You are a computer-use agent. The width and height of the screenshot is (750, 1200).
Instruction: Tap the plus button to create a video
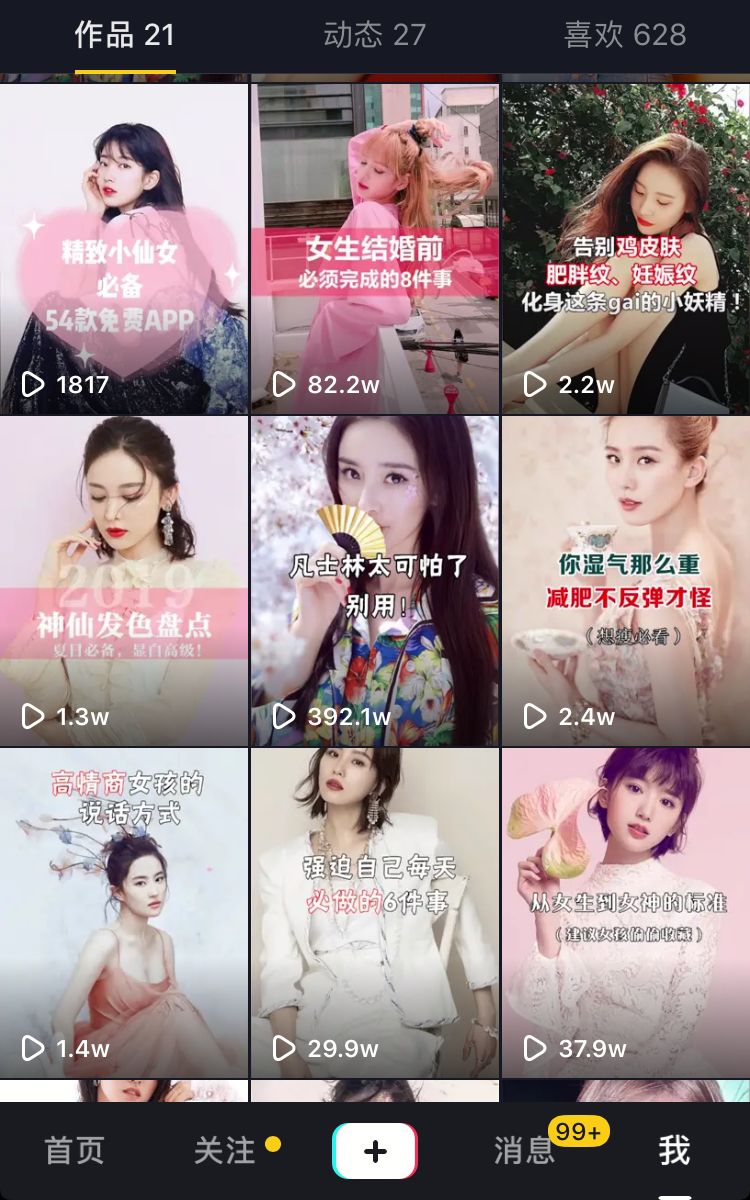(x=375, y=1150)
